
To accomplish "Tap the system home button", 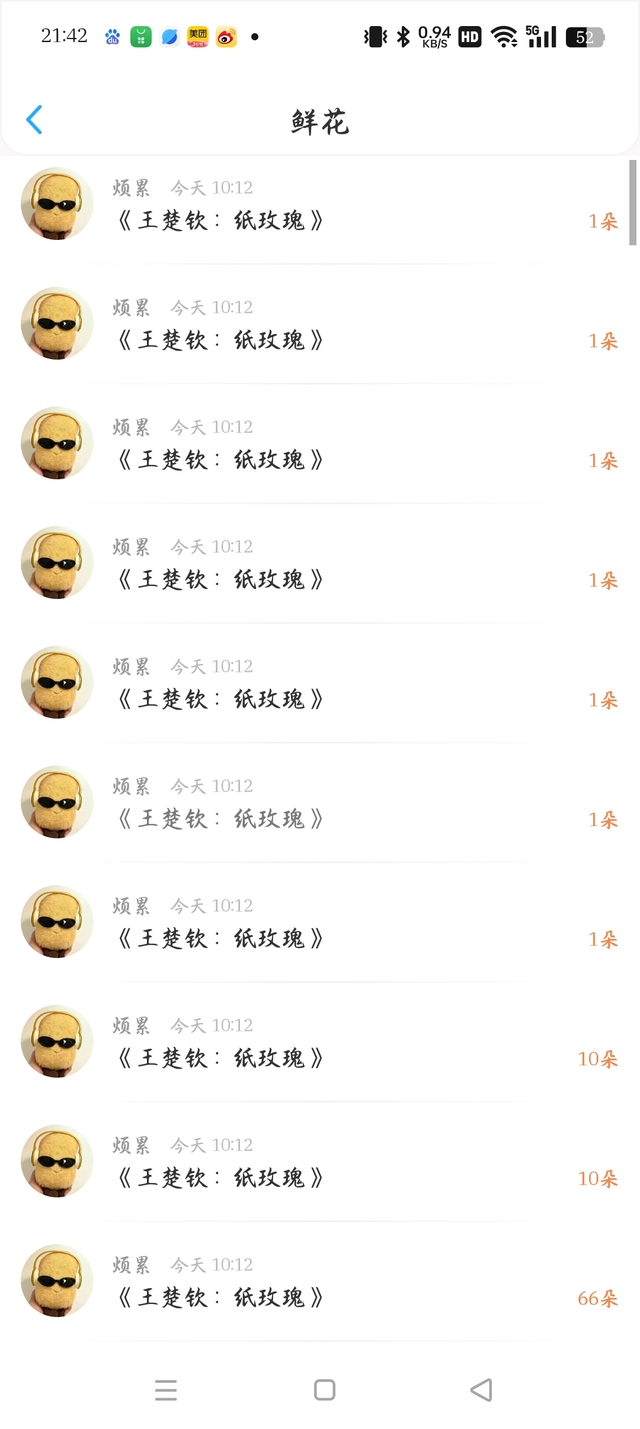I will click(x=324, y=1390).
